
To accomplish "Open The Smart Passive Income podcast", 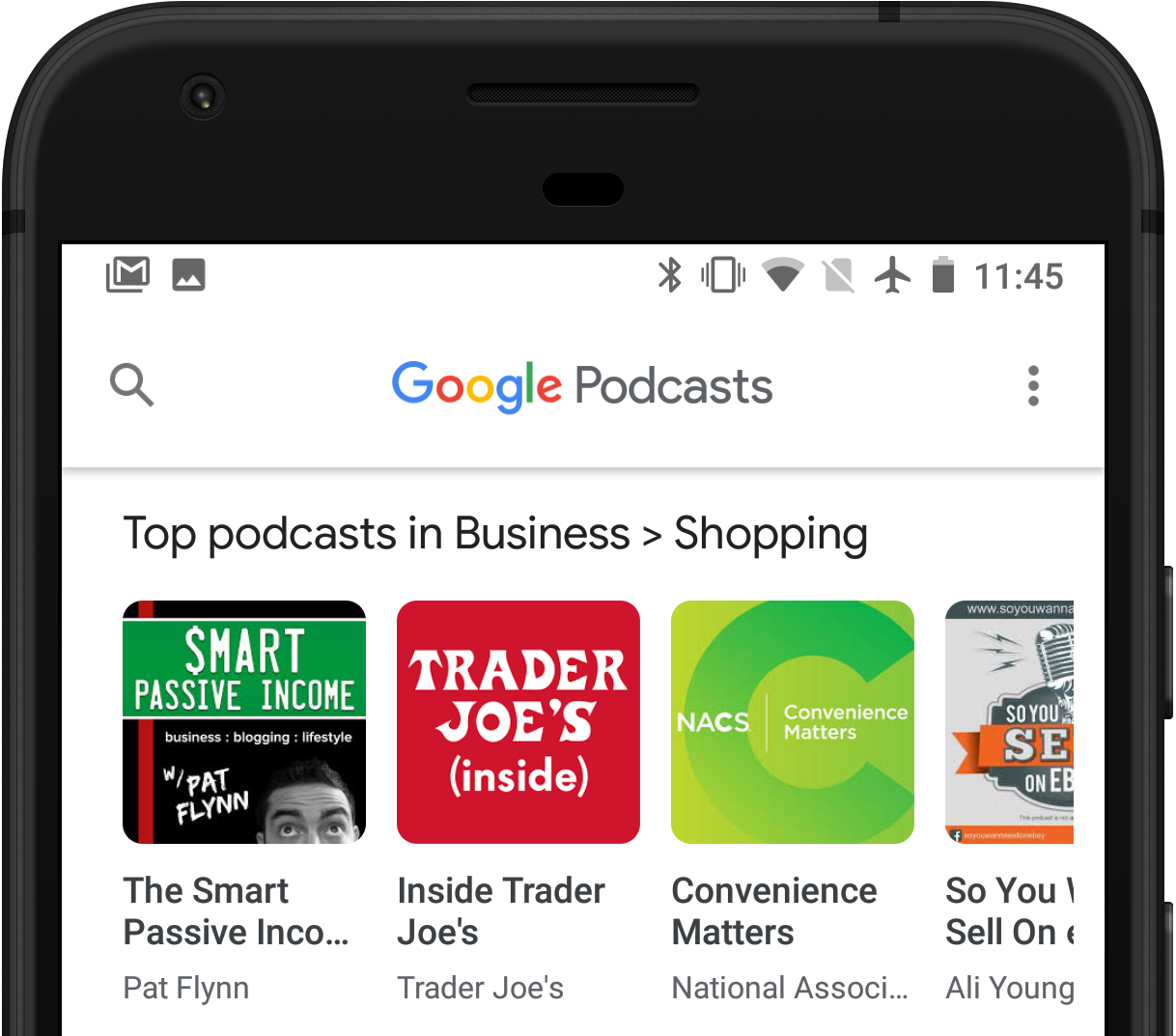I will point(244,722).
